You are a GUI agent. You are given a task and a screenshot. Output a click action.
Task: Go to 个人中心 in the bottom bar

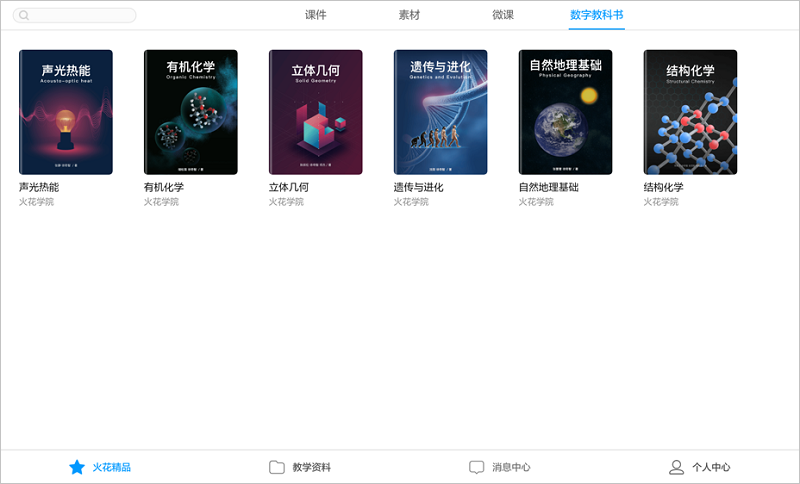(x=700, y=467)
